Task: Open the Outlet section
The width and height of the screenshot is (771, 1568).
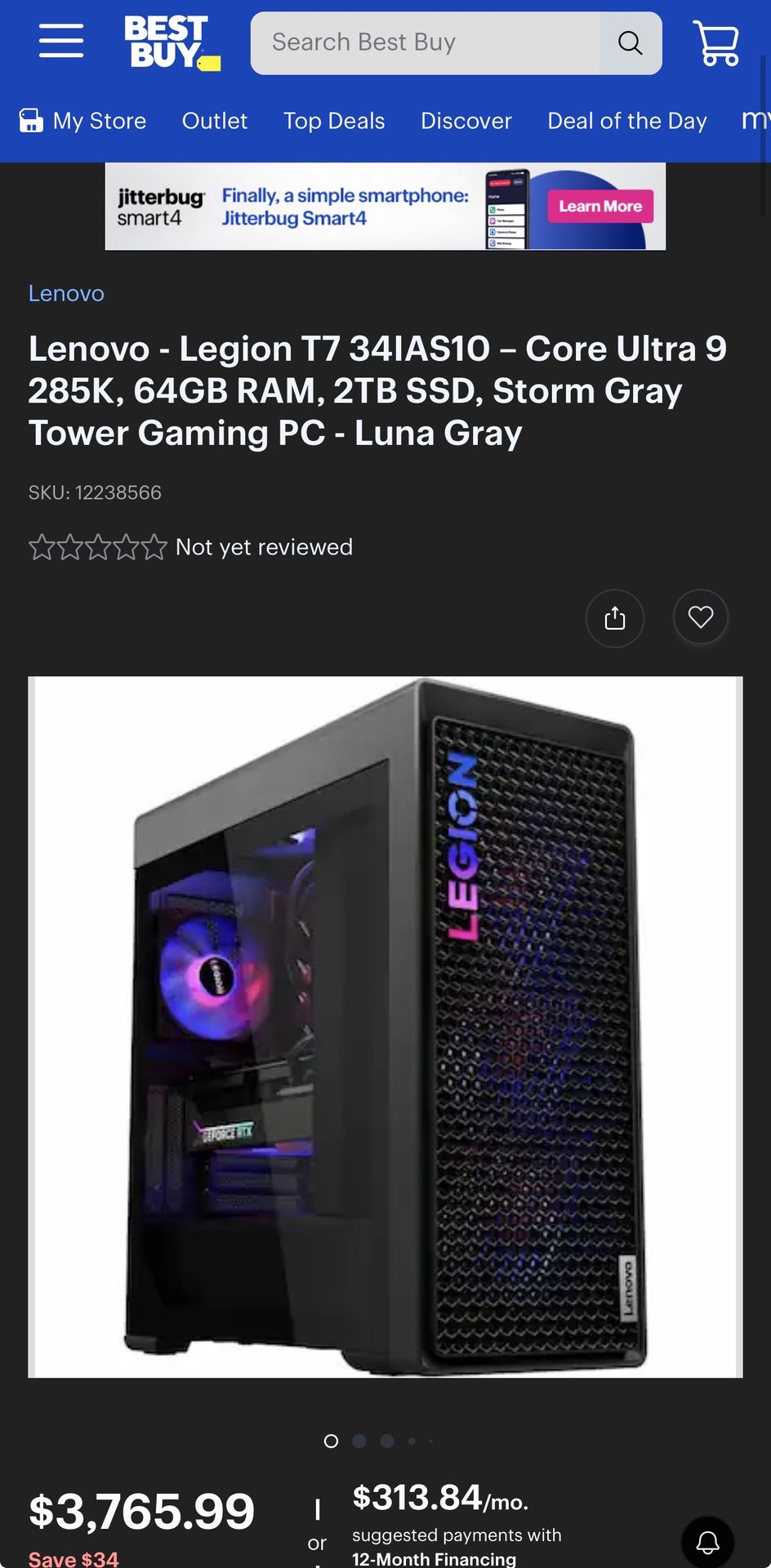Action: pos(214,120)
